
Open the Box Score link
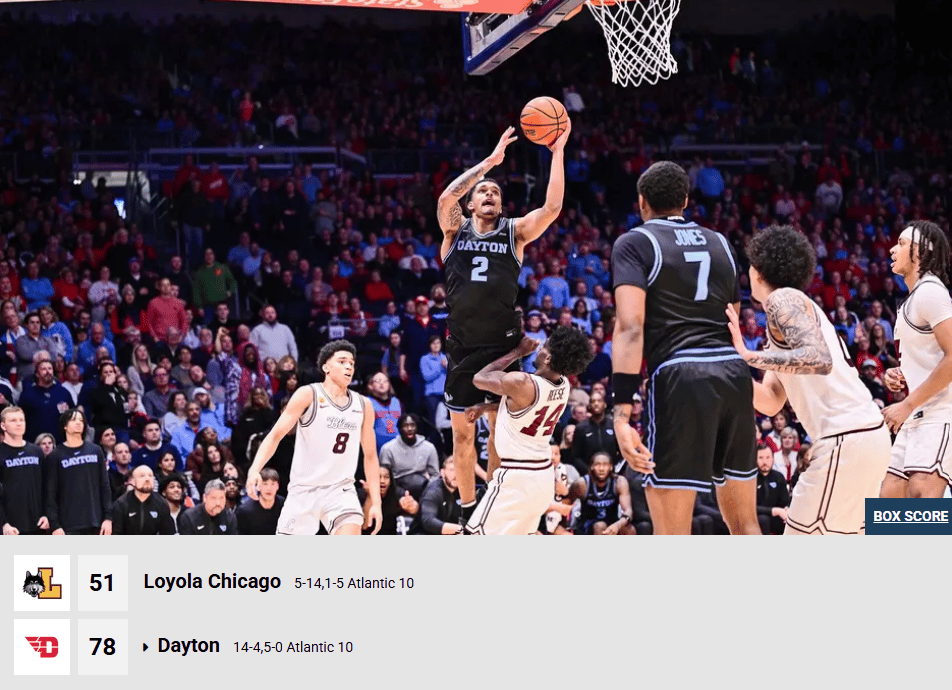pyautogui.click(x=909, y=516)
